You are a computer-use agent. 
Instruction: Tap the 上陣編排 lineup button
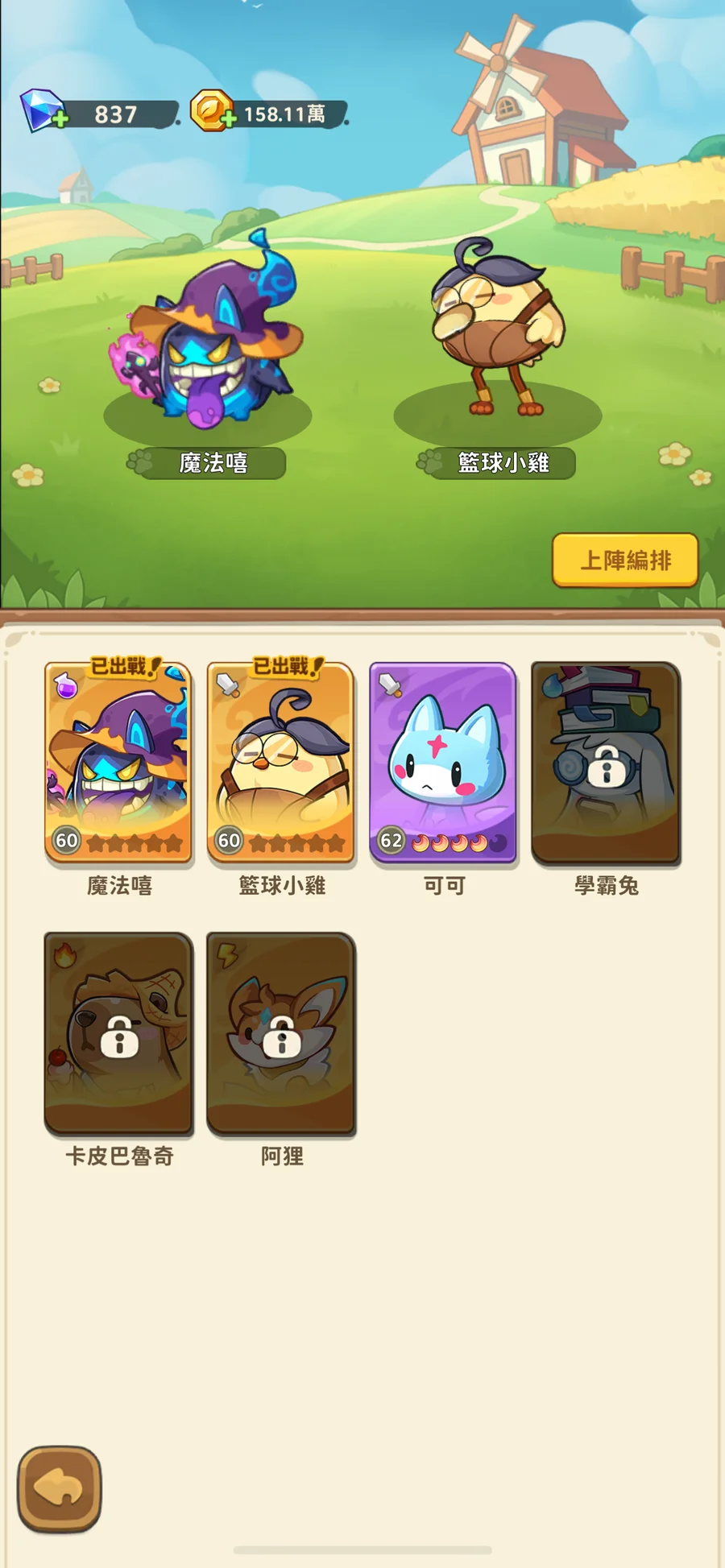coord(625,560)
